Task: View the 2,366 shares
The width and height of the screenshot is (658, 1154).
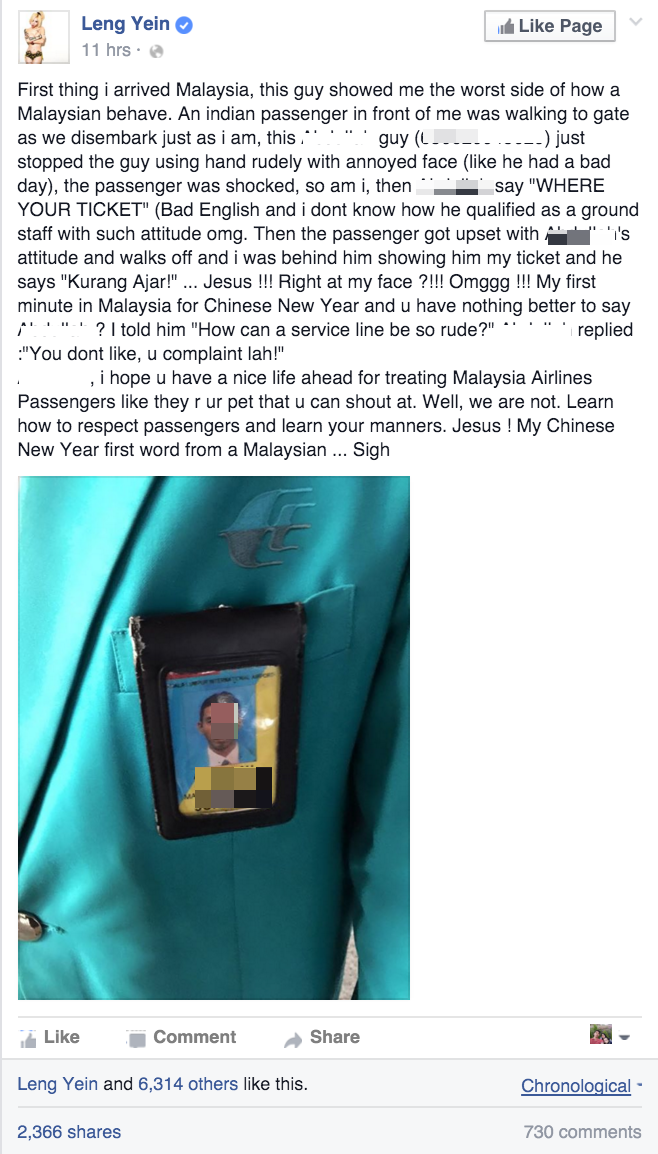Action: click(x=69, y=1132)
